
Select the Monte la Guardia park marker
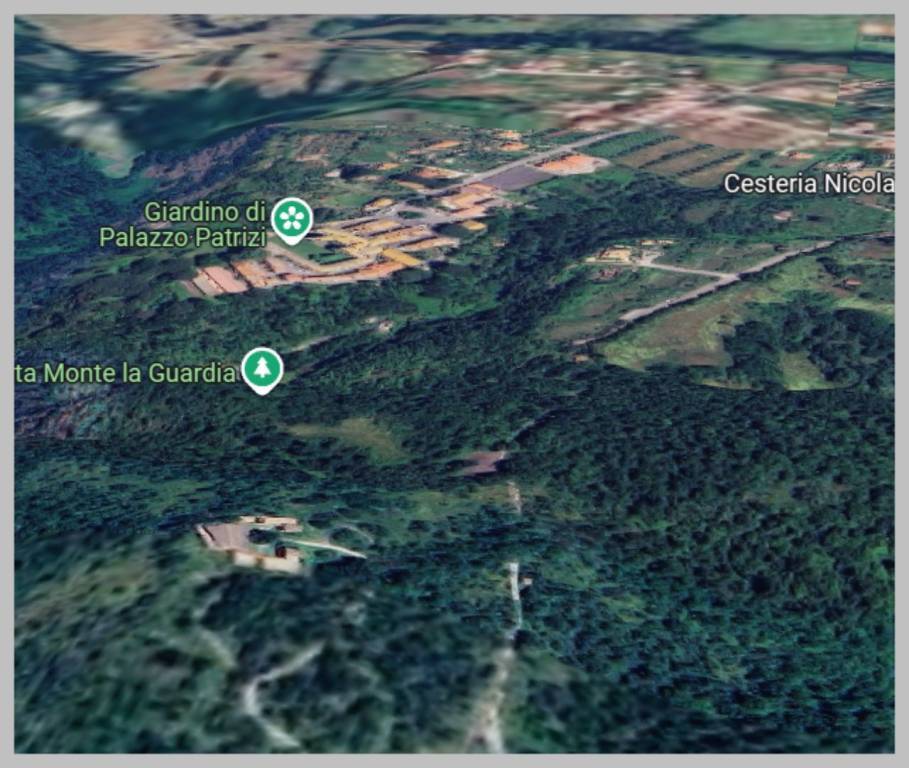(x=262, y=369)
